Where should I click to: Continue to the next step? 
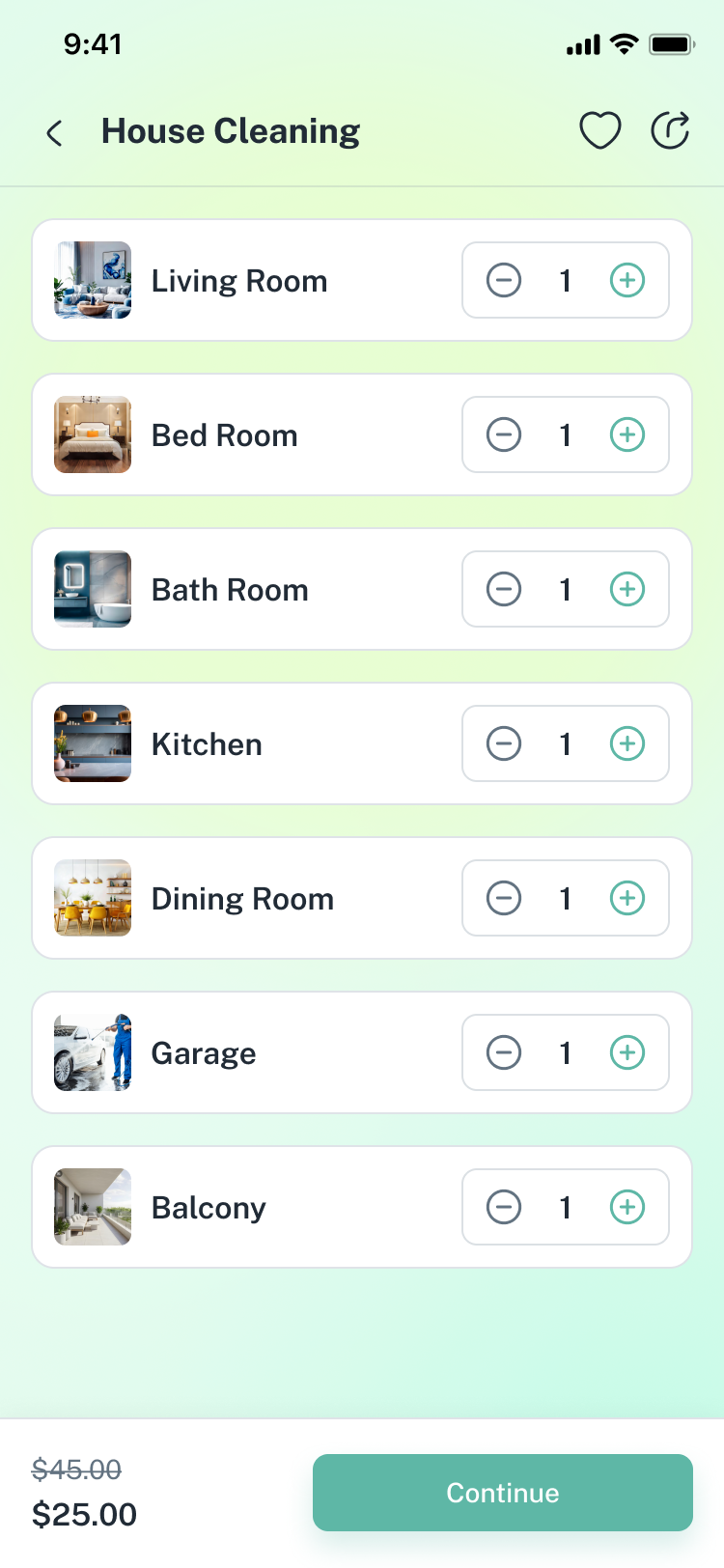[x=502, y=1493]
